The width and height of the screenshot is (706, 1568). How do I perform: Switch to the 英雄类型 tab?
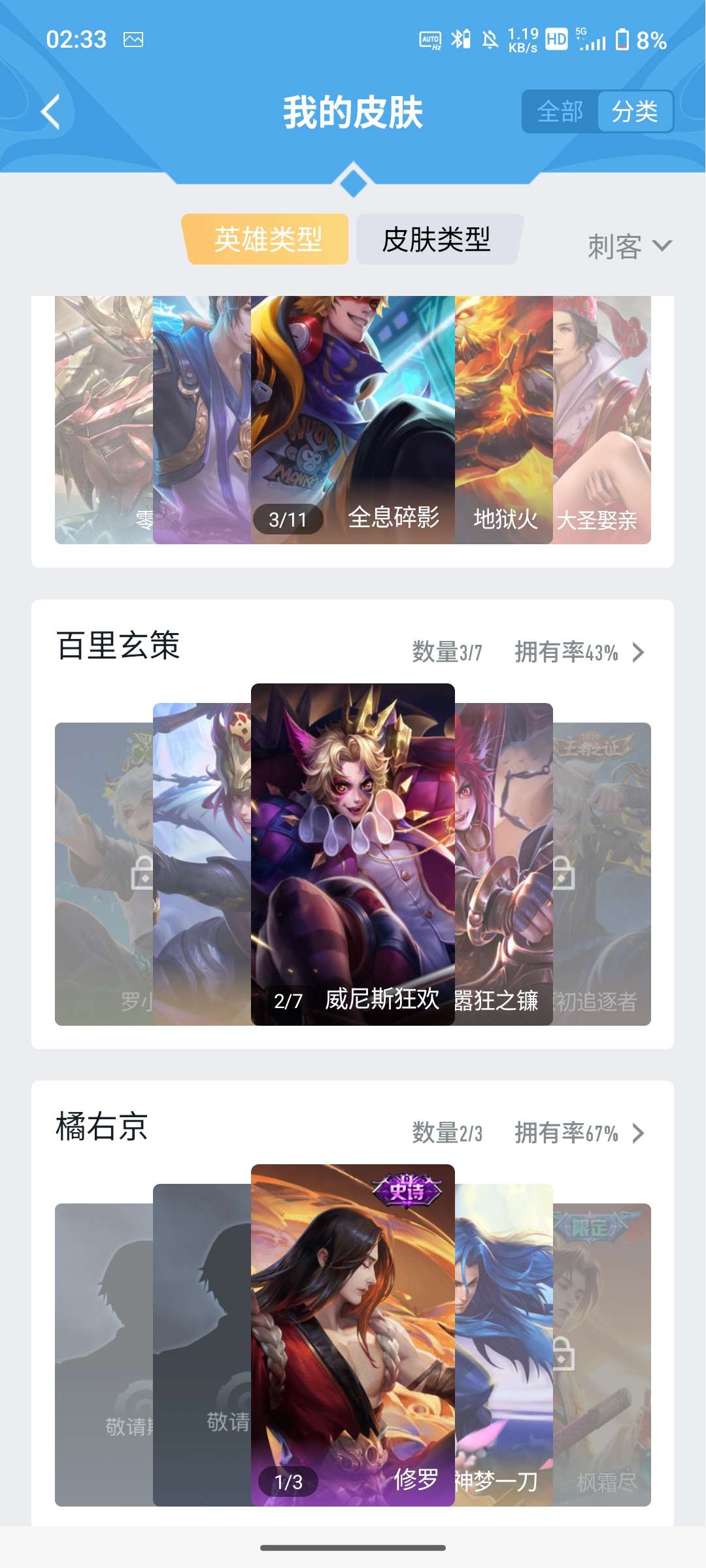[267, 239]
